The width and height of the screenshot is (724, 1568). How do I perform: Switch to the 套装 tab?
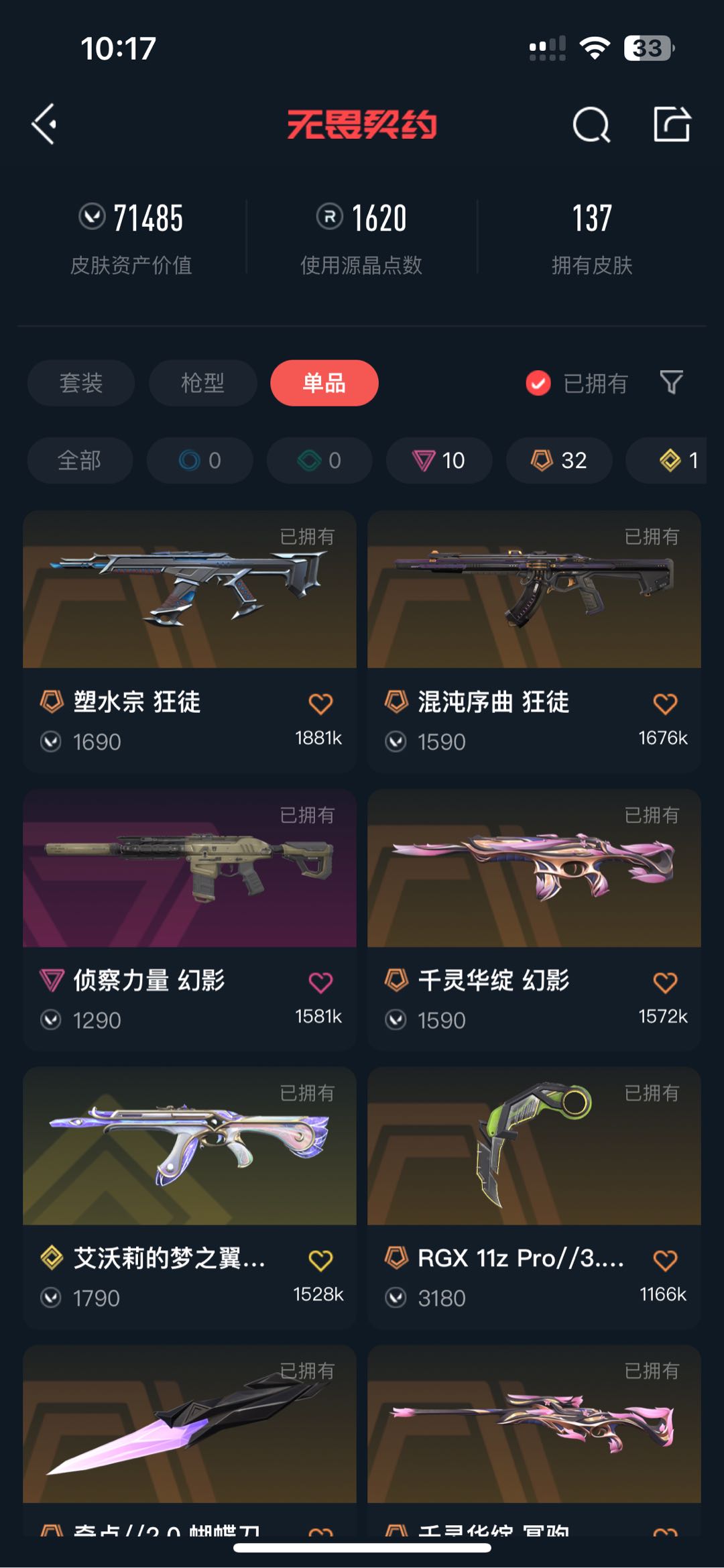(81, 383)
